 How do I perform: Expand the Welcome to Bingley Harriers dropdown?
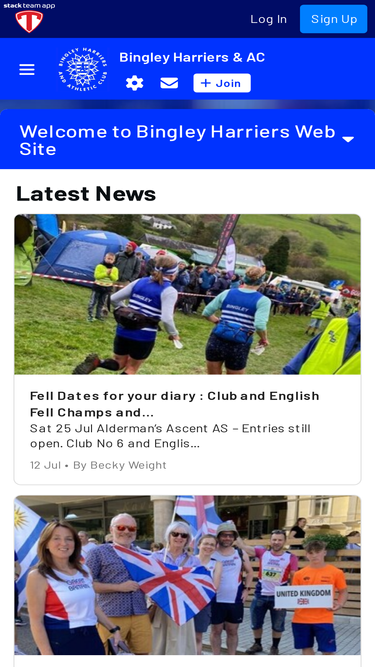pos(348,140)
